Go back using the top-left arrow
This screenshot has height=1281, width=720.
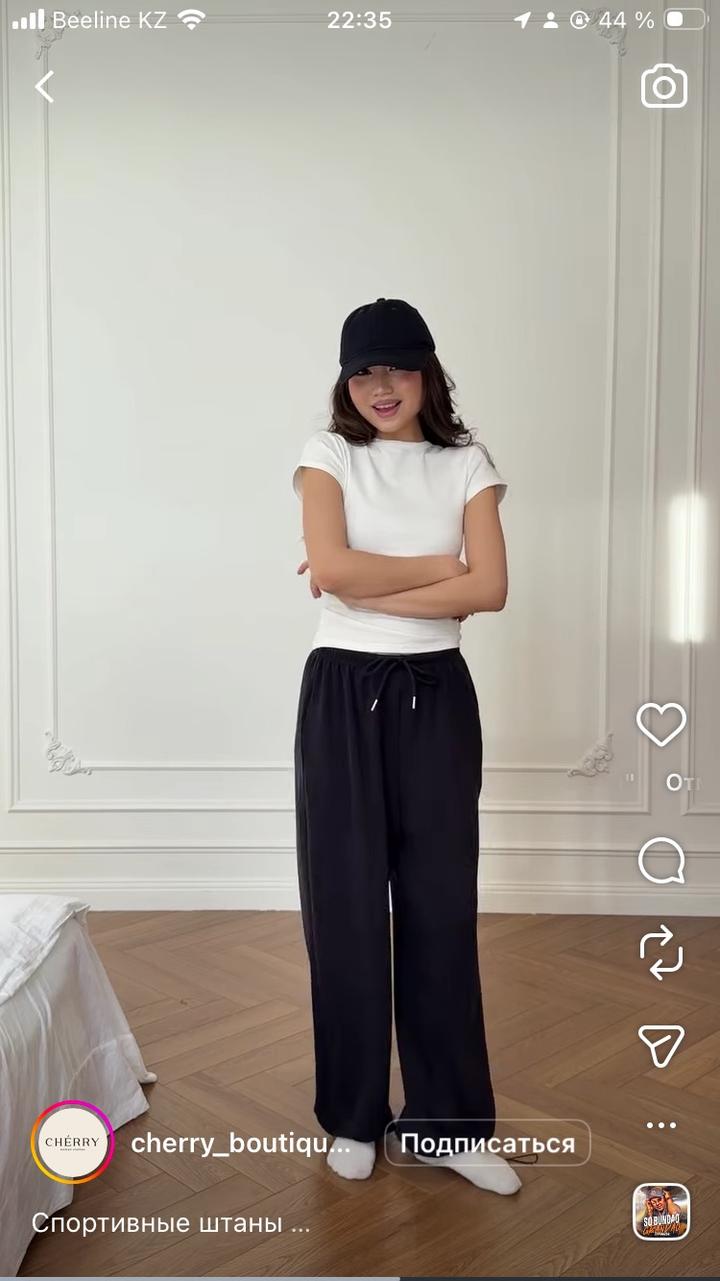[44, 87]
